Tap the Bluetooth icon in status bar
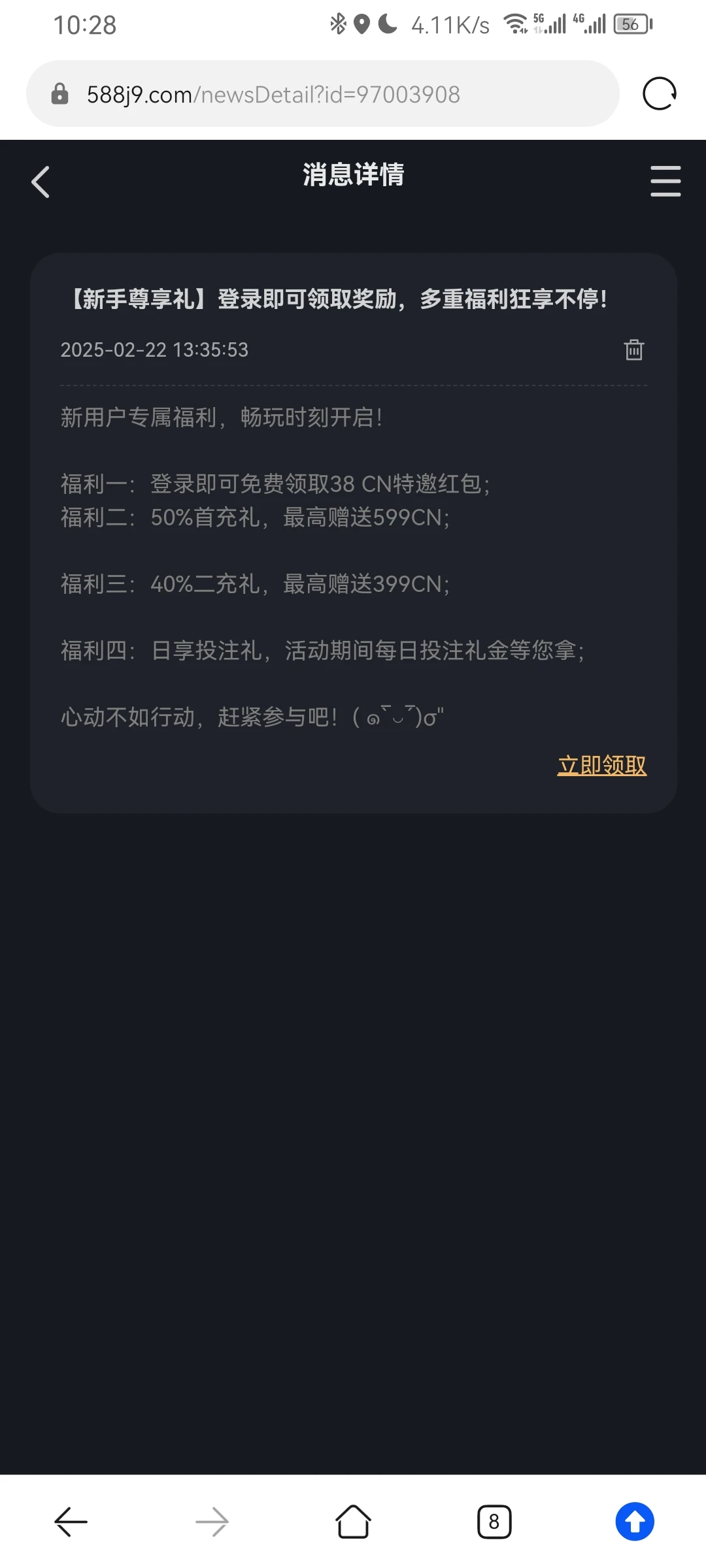Screen dimensions: 706x1568 (337, 24)
